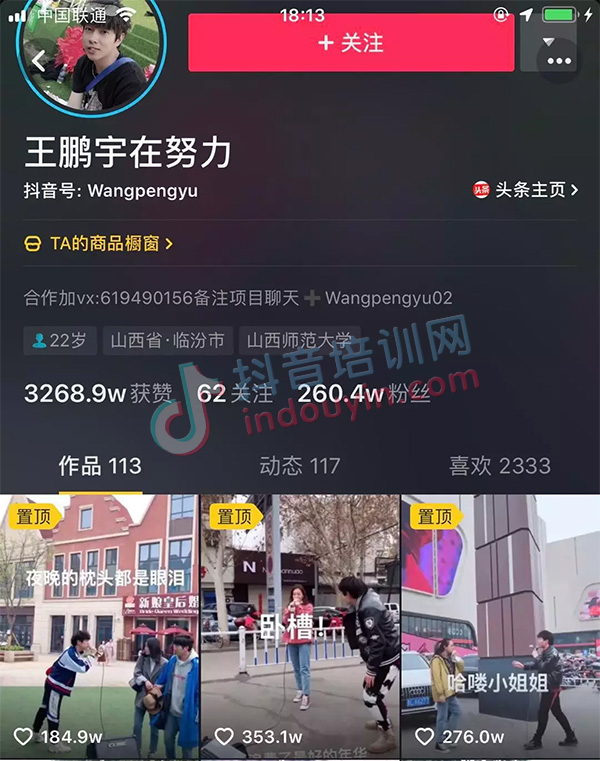The width and height of the screenshot is (600, 761).
Task: Play the 哈喽小姐姐 video with 276.0w likes
Action: point(500,627)
